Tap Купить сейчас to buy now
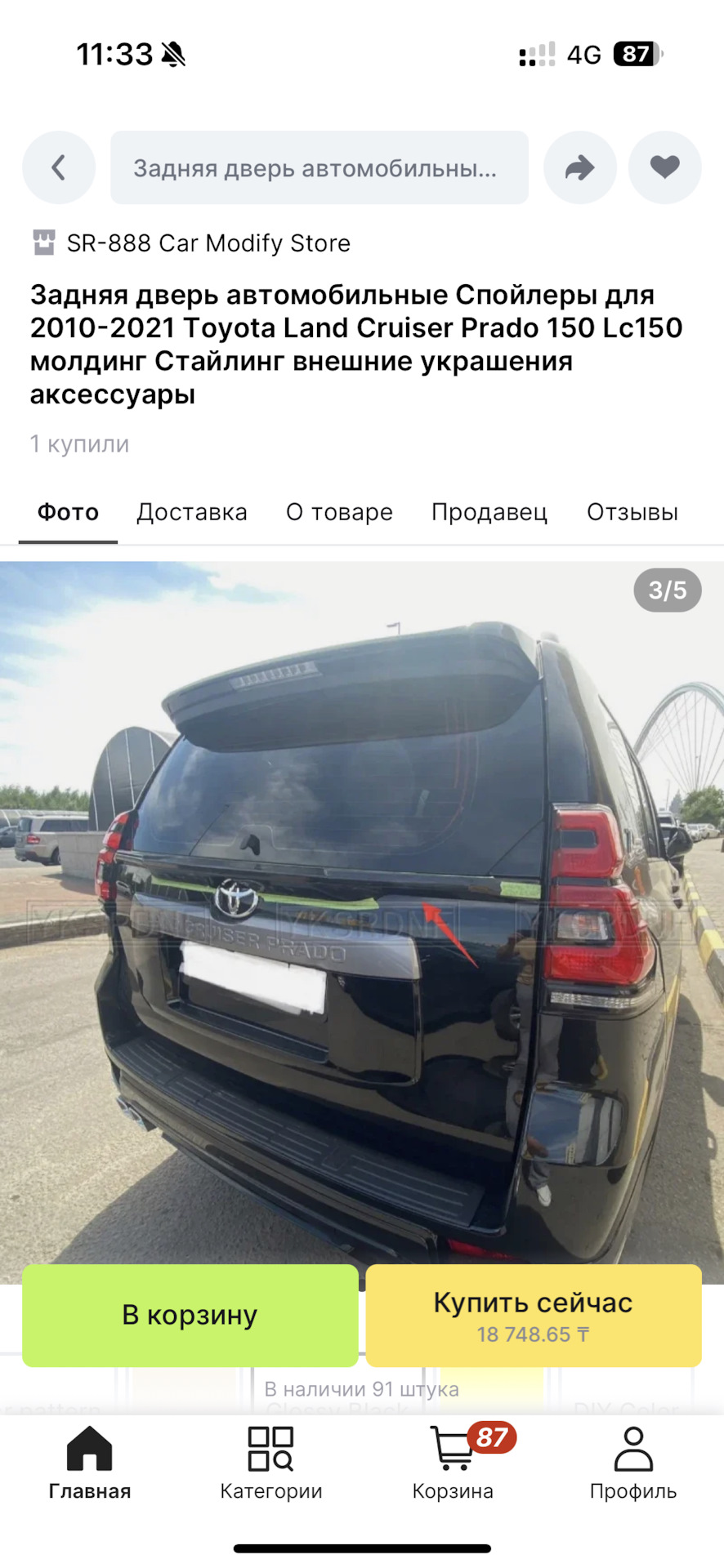The width and height of the screenshot is (724, 1568). (534, 1315)
